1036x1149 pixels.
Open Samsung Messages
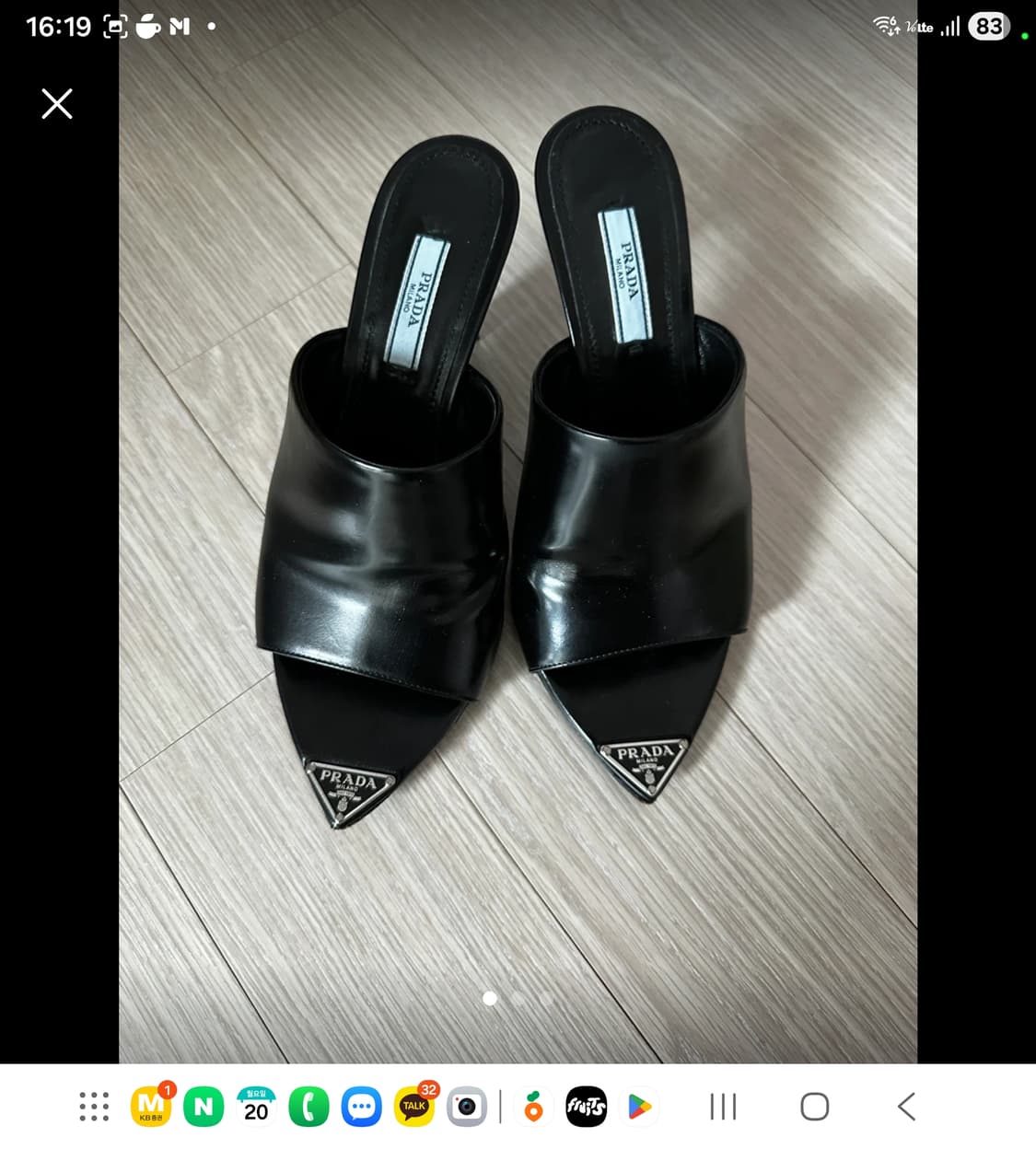pos(361,1107)
